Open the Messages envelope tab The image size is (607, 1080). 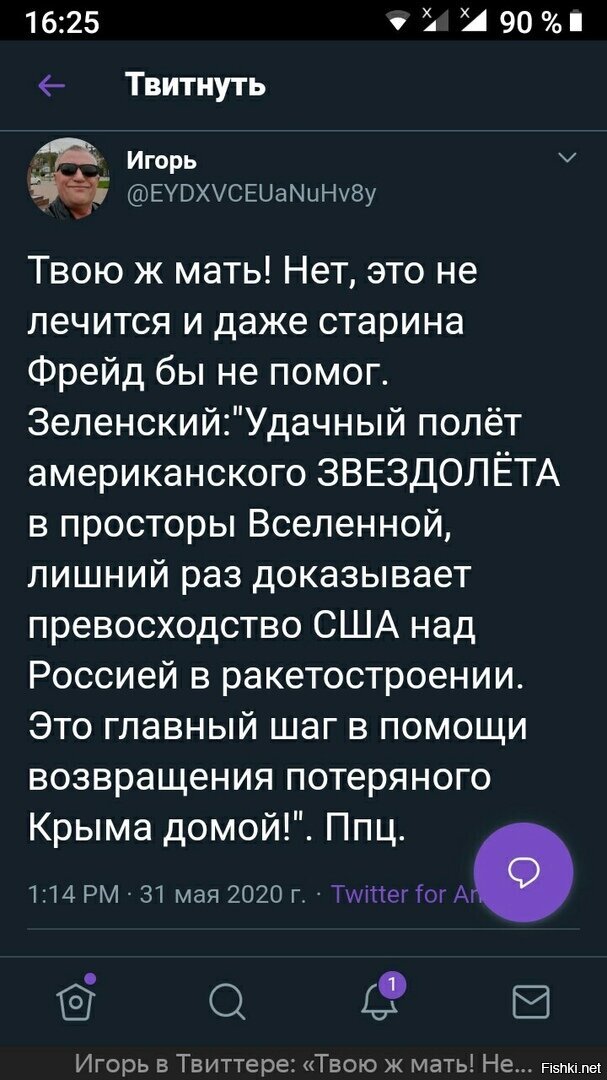point(531,1001)
